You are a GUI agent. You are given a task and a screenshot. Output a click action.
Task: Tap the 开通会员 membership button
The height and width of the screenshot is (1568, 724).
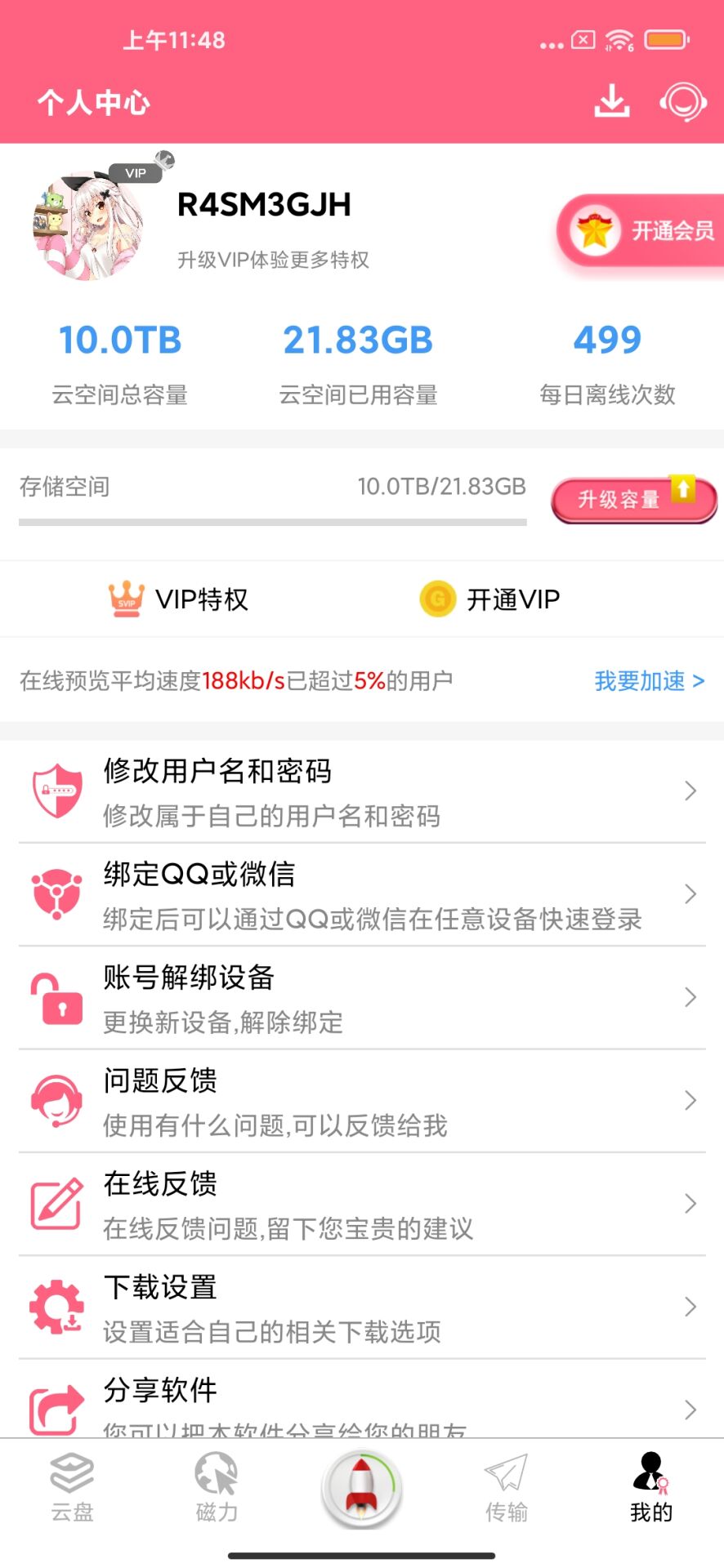[641, 231]
